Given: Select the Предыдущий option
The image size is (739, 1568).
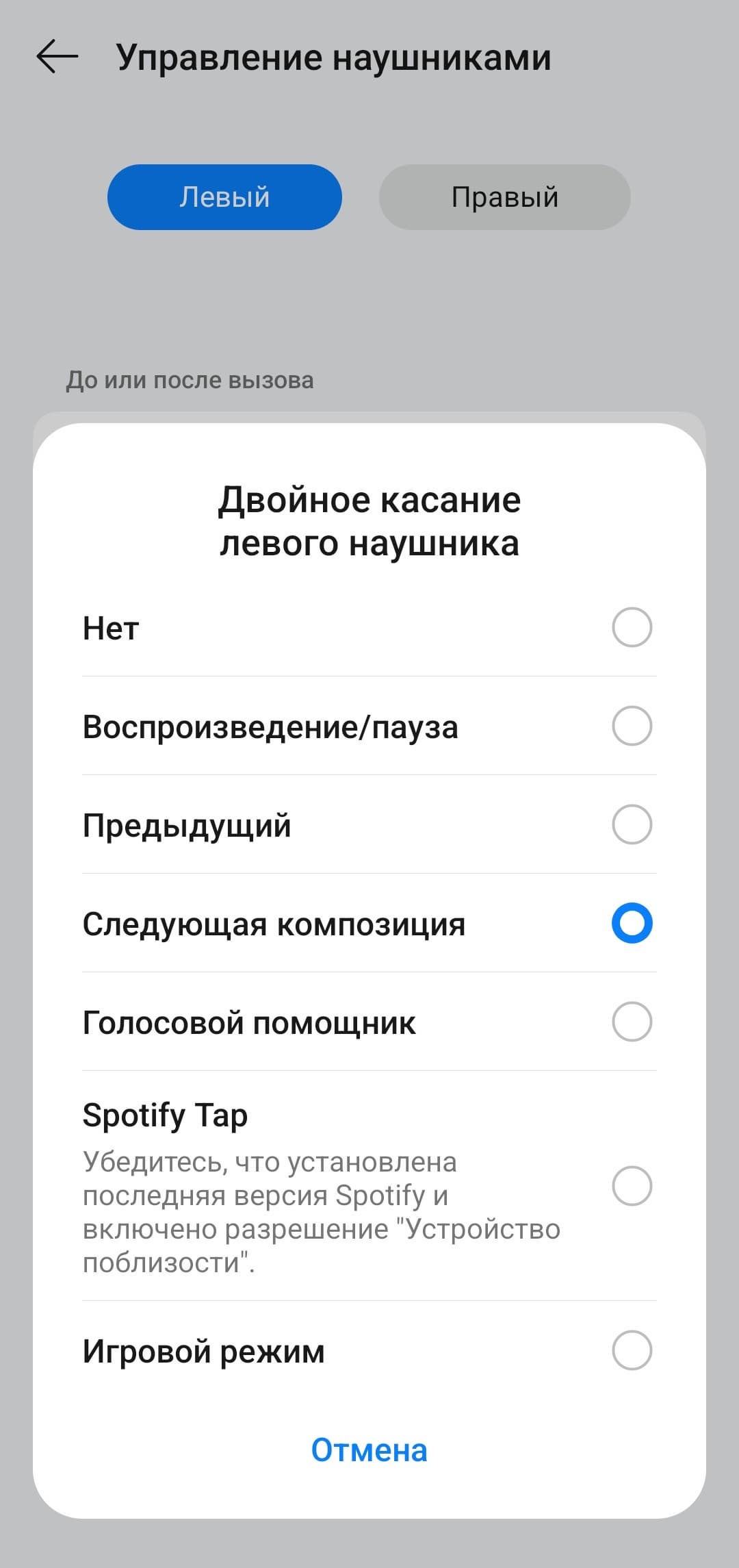Looking at the screenshot, I should point(632,824).
